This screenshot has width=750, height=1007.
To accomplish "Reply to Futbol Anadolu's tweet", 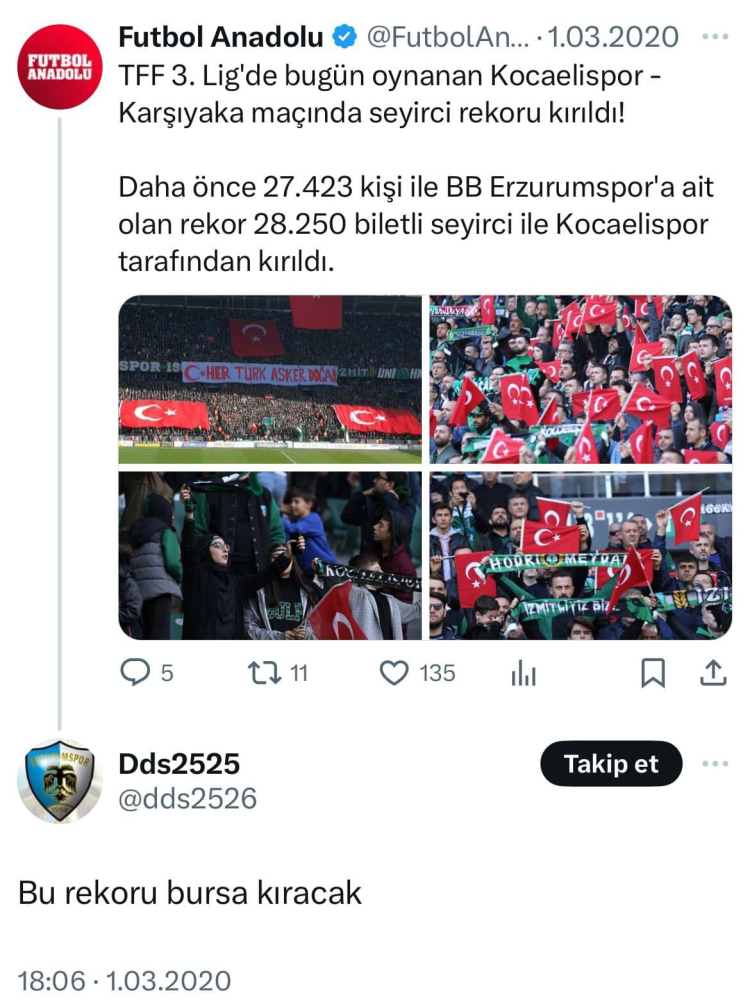I will pos(135,674).
